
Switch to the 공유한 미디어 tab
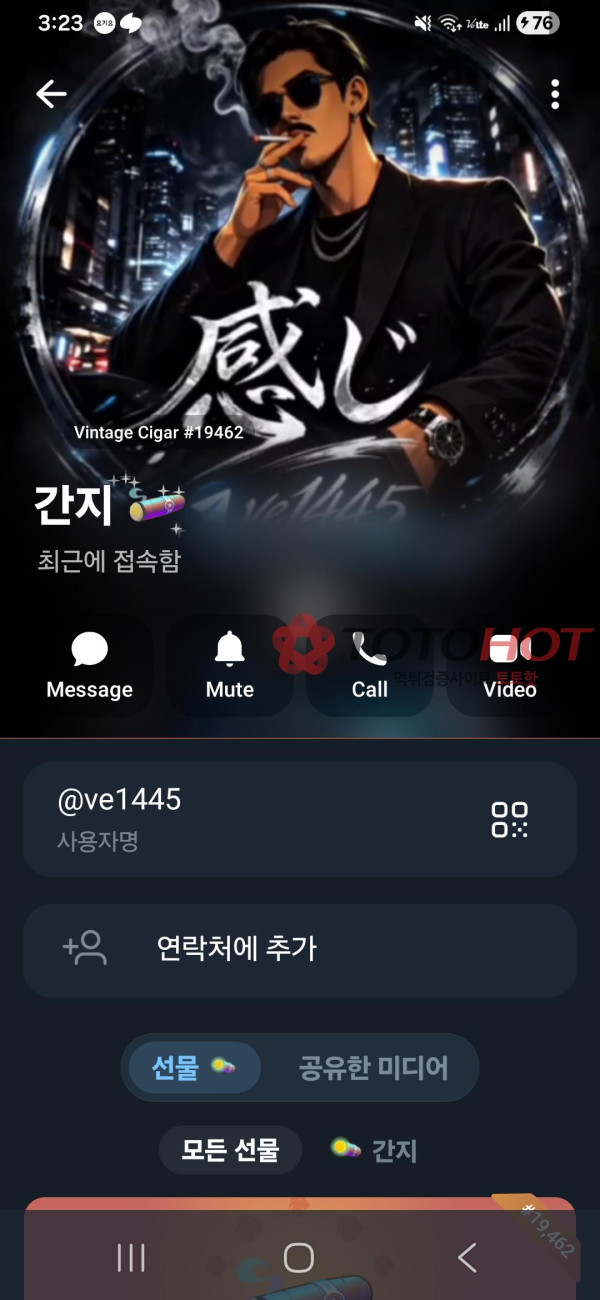373,1068
